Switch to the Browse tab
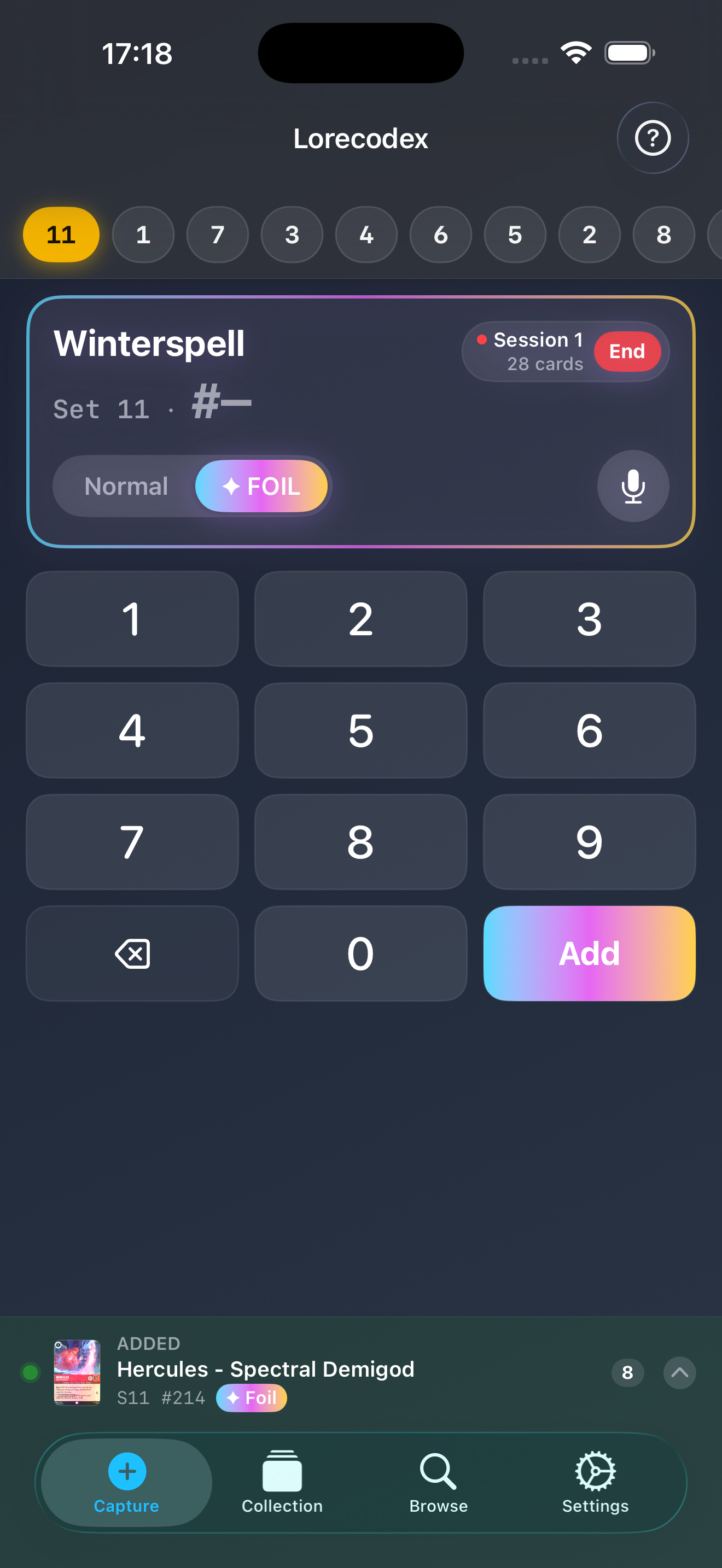This screenshot has height=1568, width=722. coord(438,1482)
